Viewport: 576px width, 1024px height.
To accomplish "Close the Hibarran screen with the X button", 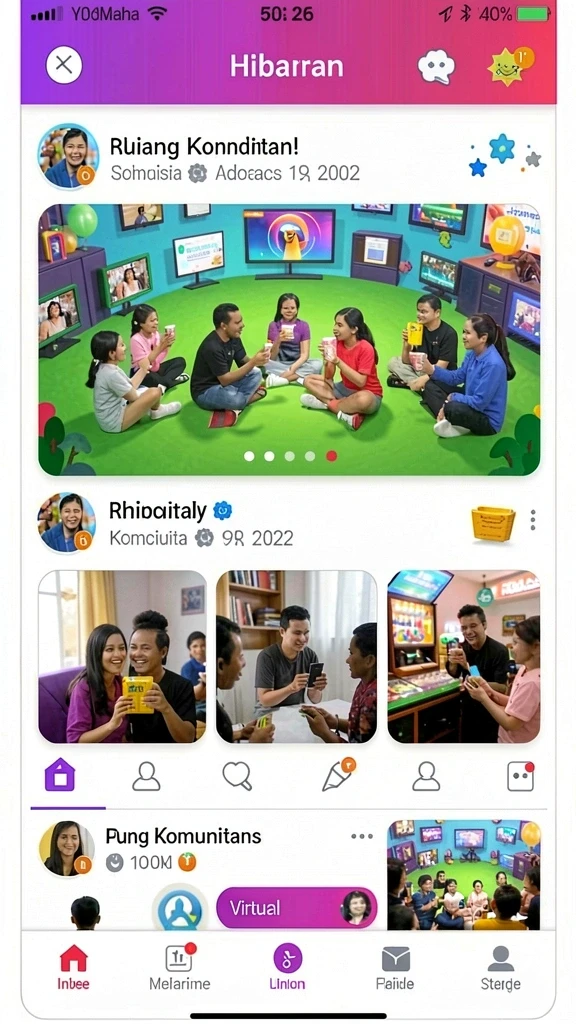I will click(64, 65).
